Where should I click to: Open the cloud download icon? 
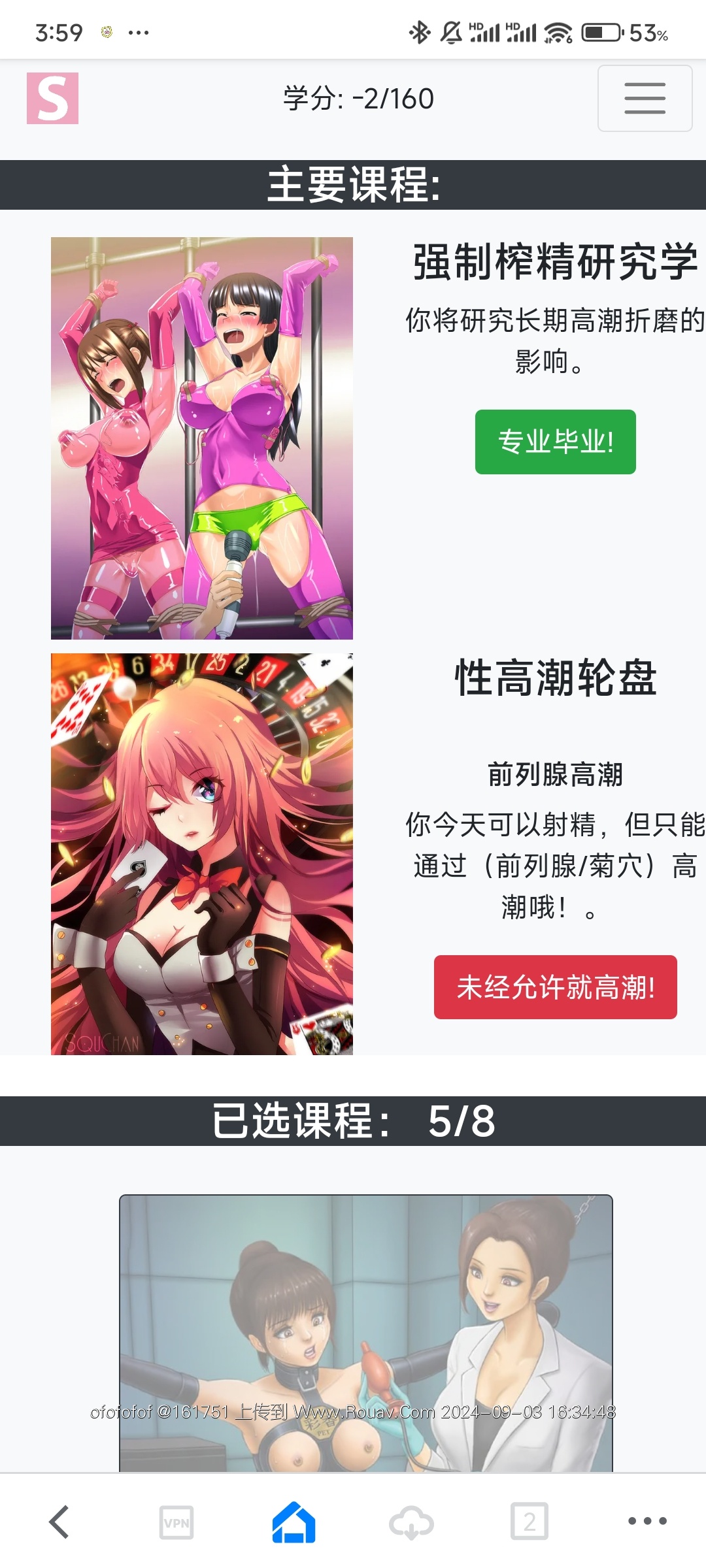coord(411,1522)
